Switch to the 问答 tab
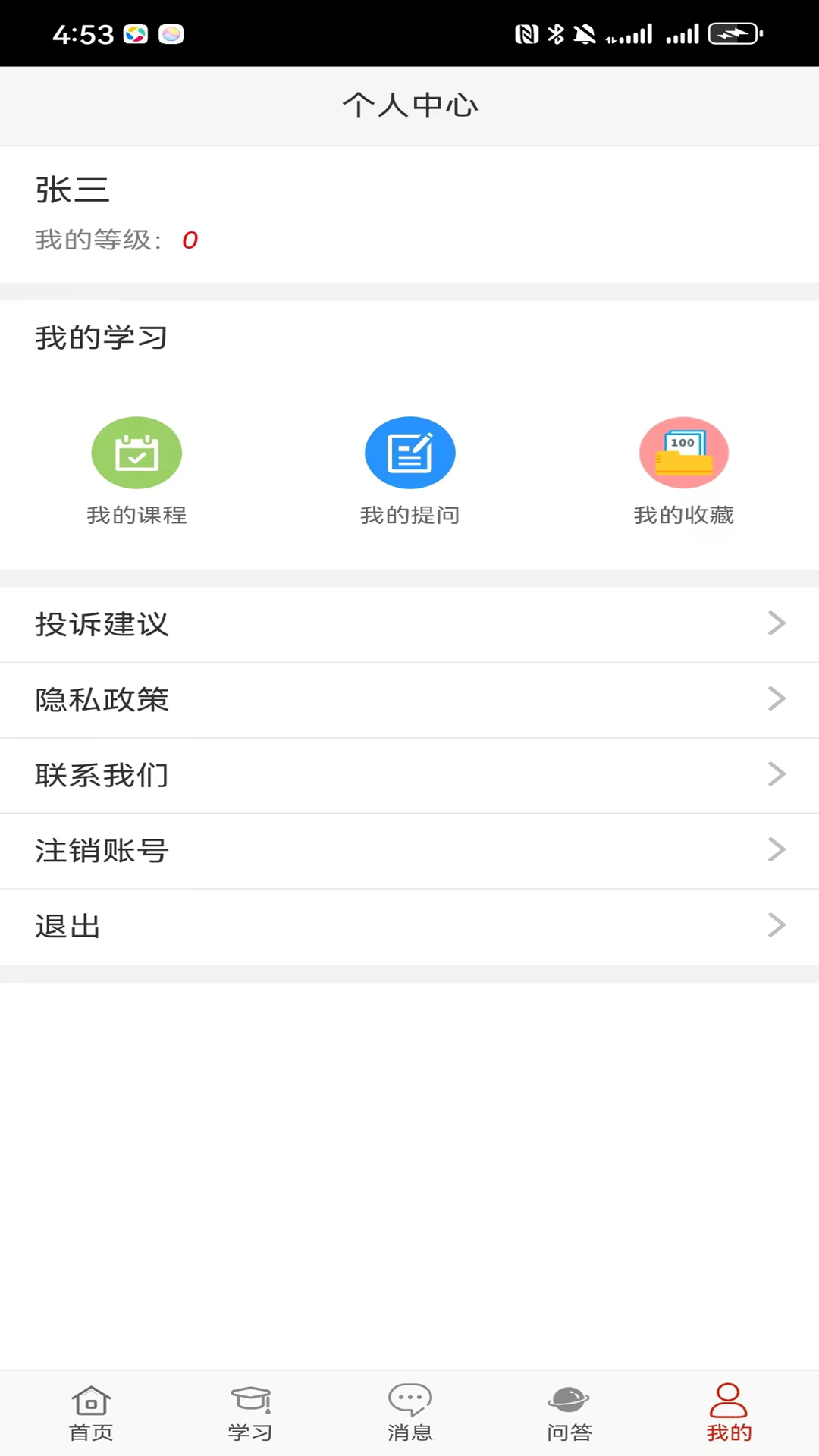This screenshot has width=819, height=1456. pos(569,1413)
